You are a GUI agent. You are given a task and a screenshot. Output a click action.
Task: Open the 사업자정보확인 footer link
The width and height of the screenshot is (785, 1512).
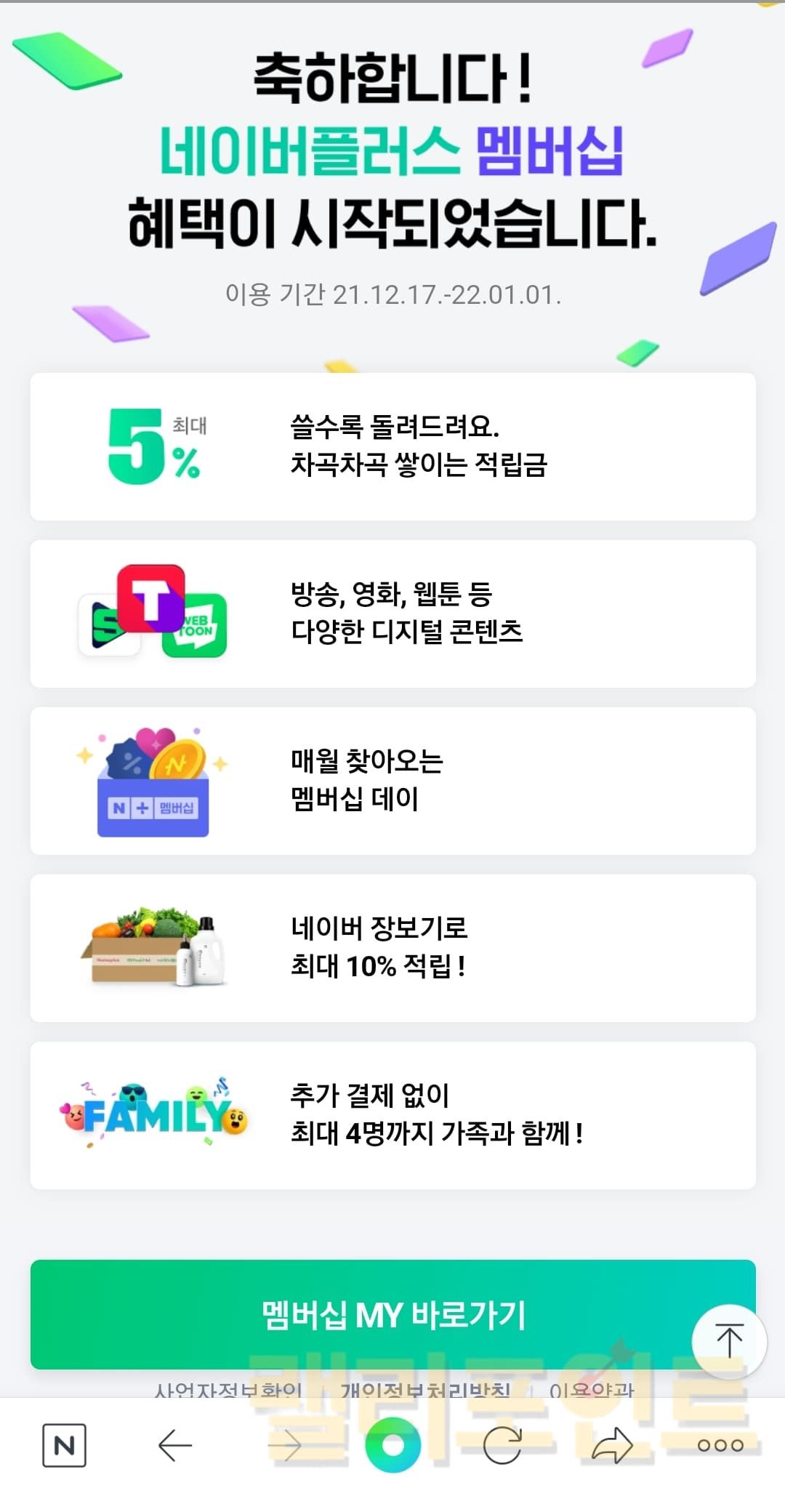(228, 1389)
